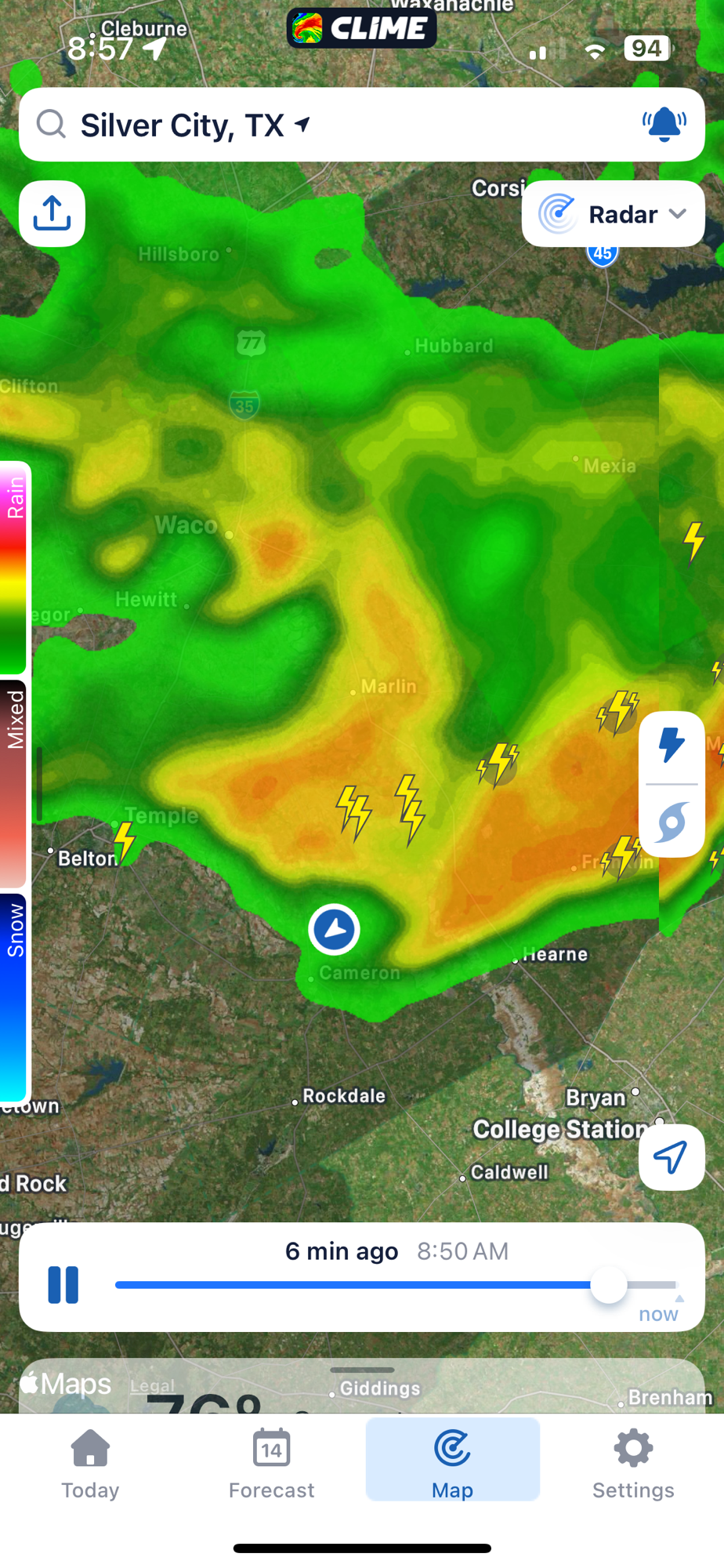Select the Map tab
Viewport: 724px width, 1568px height.
[x=452, y=1463]
